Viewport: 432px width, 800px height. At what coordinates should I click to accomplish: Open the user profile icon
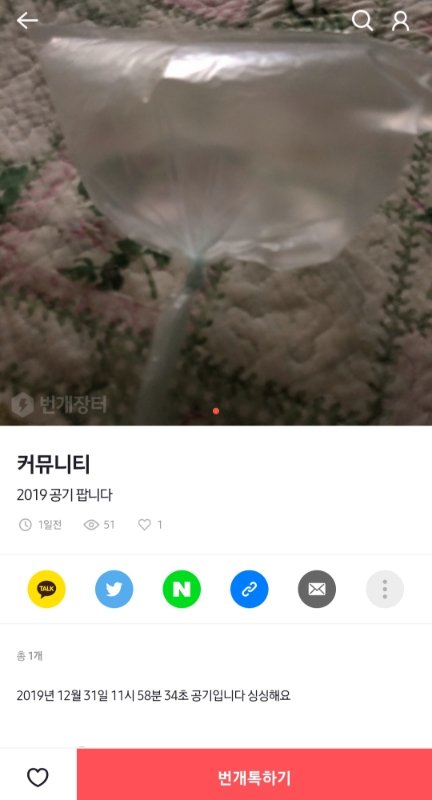(400, 21)
